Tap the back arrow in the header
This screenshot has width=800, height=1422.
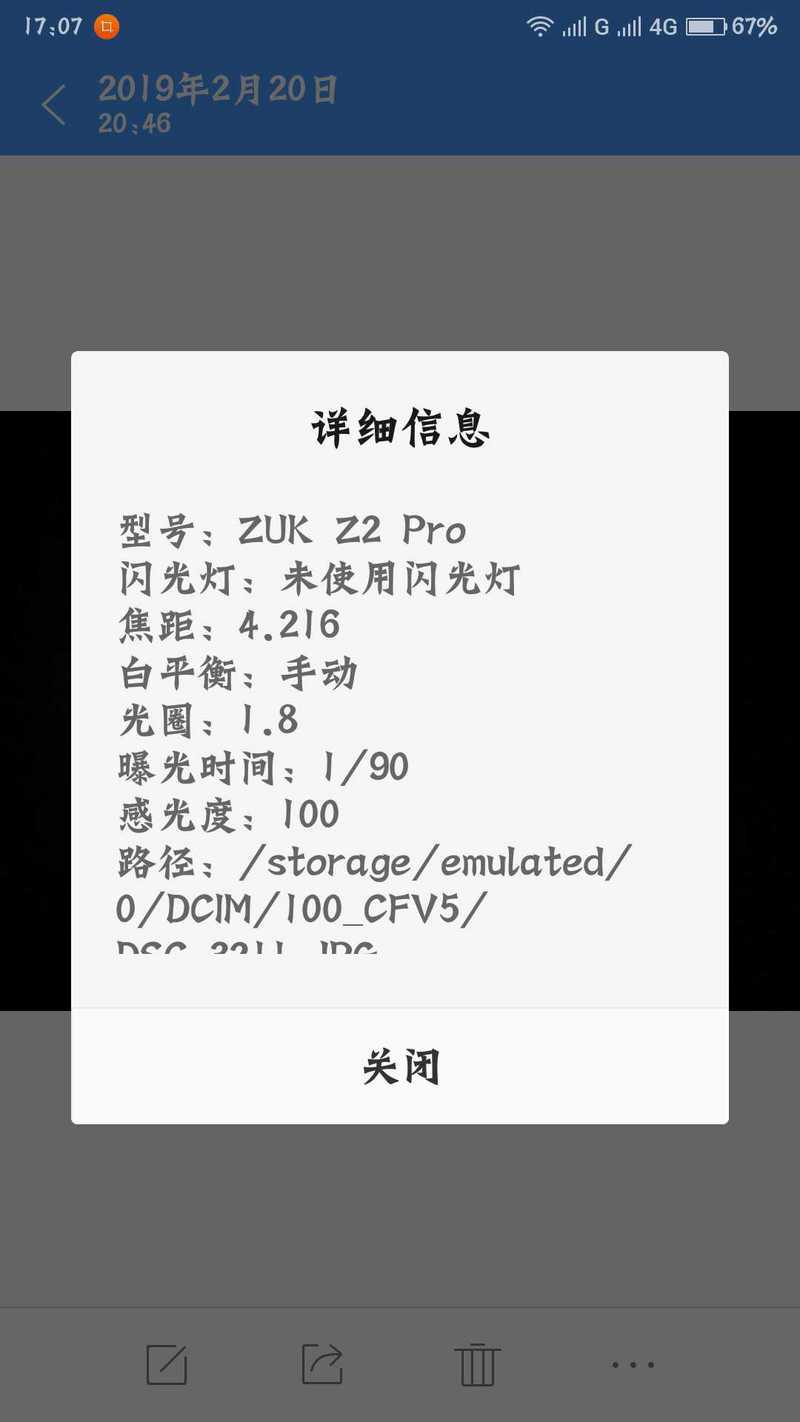click(x=54, y=105)
